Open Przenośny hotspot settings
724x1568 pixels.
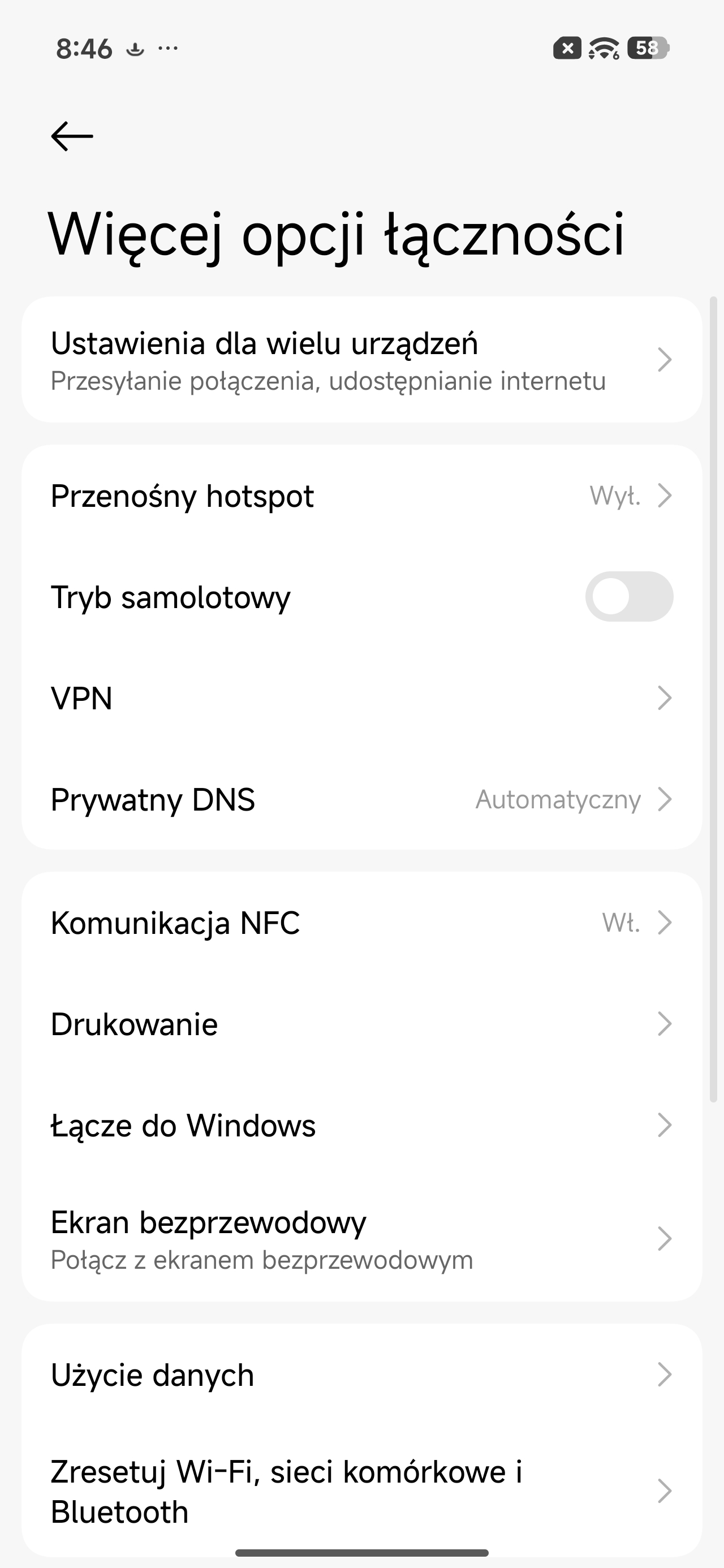[x=361, y=496]
